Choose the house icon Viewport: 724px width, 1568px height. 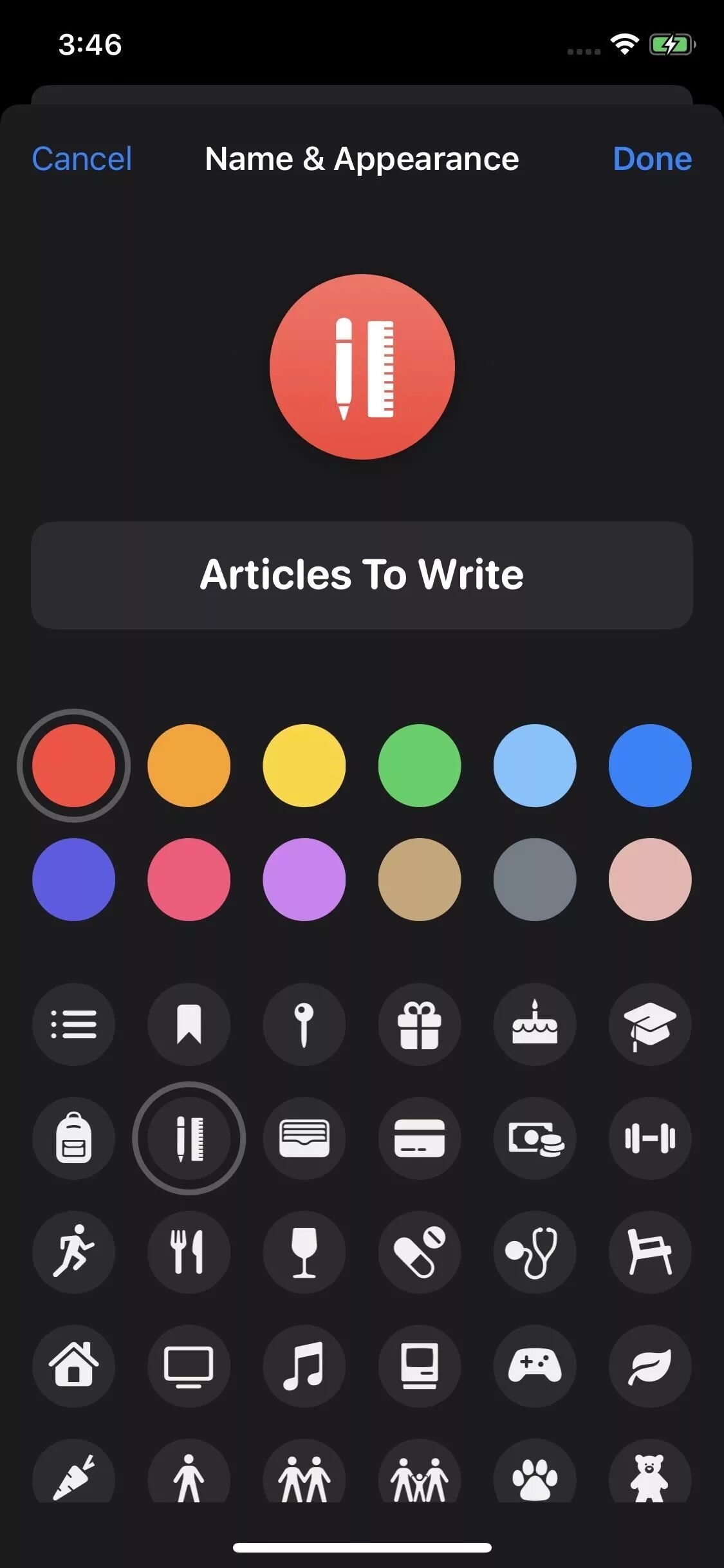coord(73,1366)
